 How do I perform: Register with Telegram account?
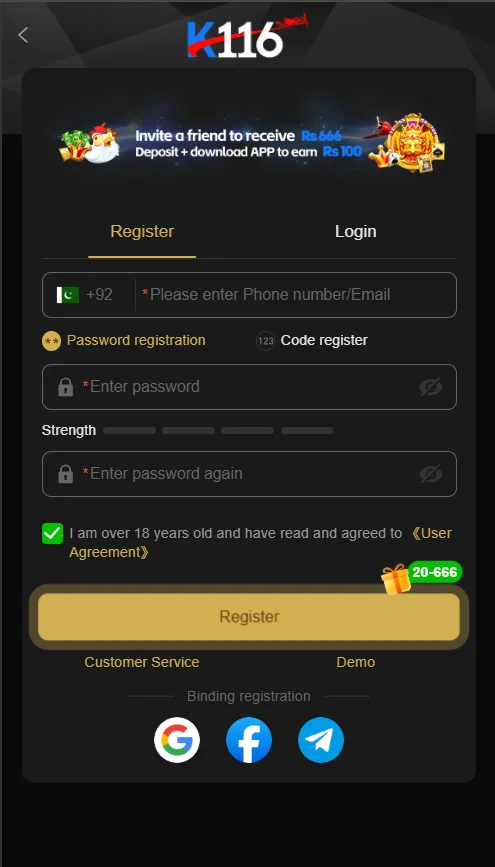click(x=321, y=740)
